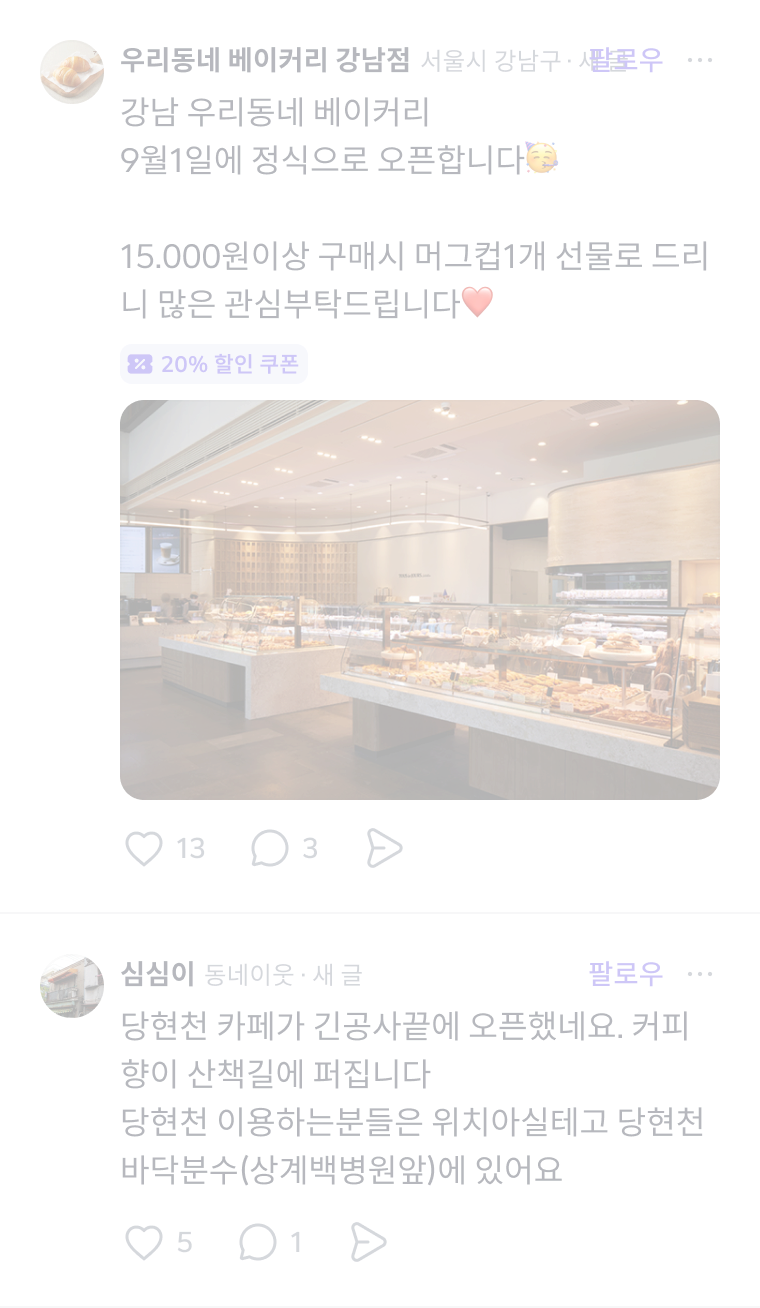This screenshot has height=1308, width=760.
Task: Open 우리동네 베이커리 강남점 profile picture
Action: (72, 72)
